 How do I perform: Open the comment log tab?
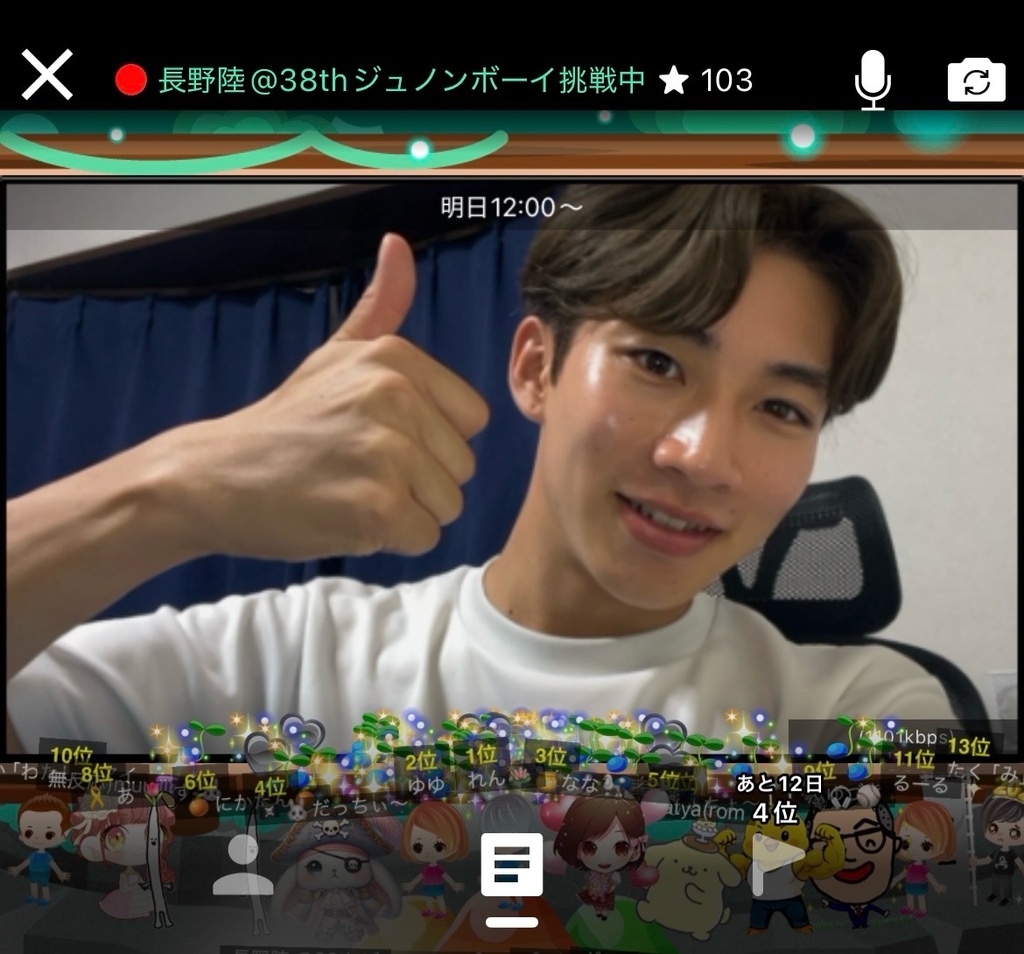tap(511, 866)
